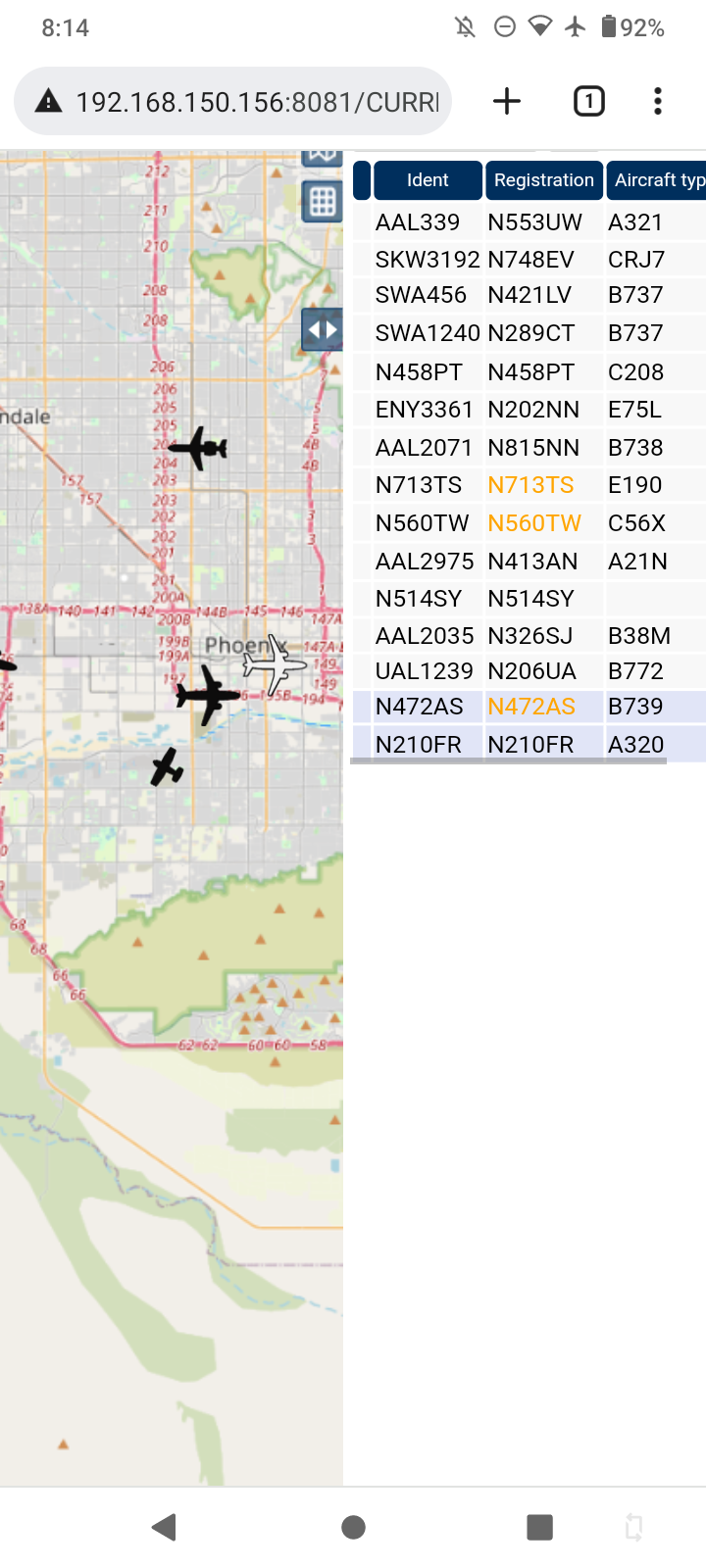Select the AAL339 row
This screenshot has width=706, height=1568.
point(529,222)
